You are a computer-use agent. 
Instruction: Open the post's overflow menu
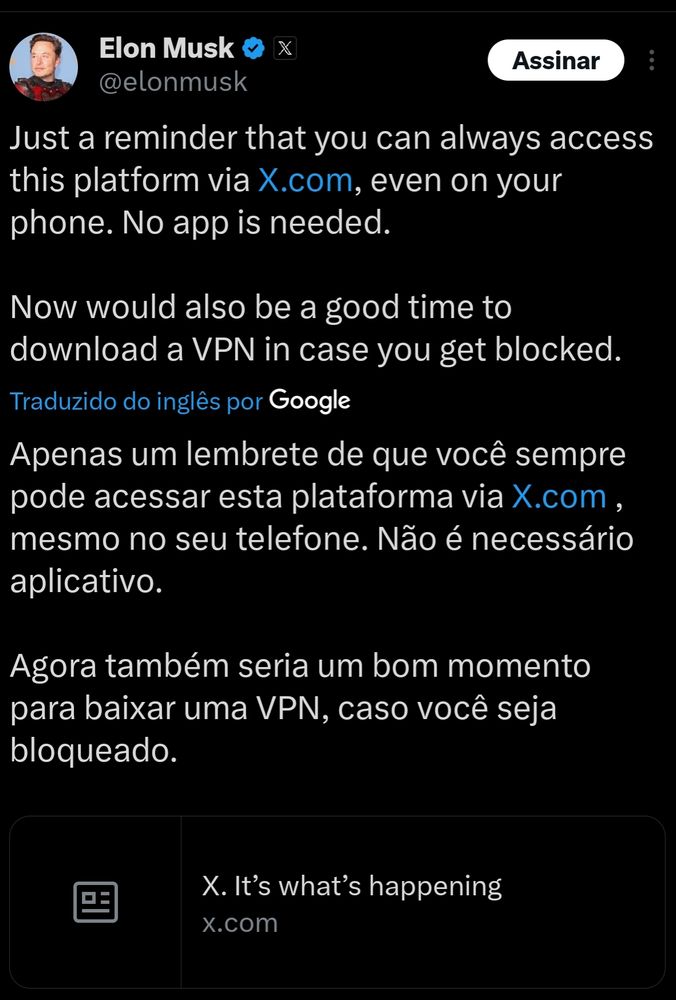pyautogui.click(x=652, y=61)
